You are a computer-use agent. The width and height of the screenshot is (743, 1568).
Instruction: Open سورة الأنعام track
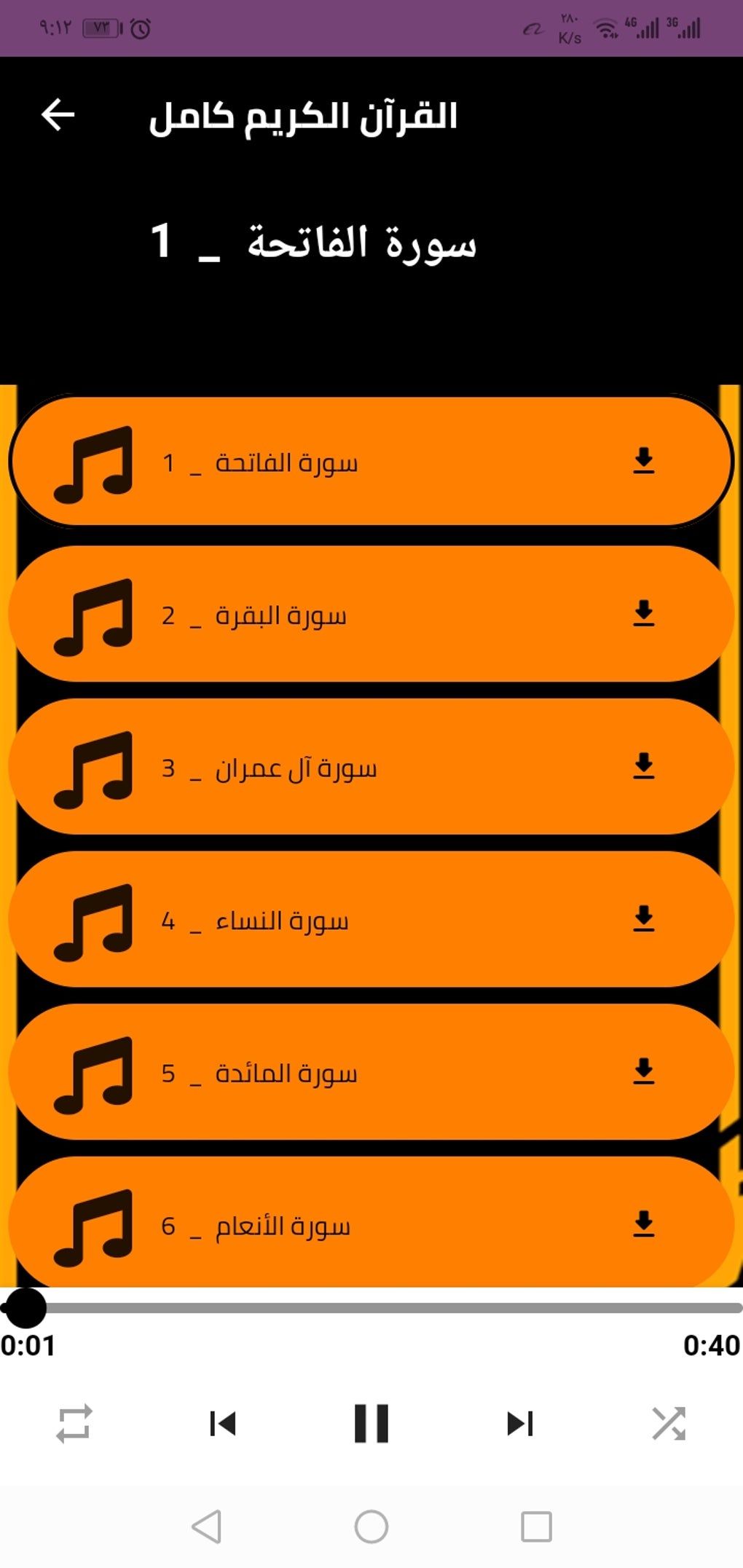[x=283, y=1226]
